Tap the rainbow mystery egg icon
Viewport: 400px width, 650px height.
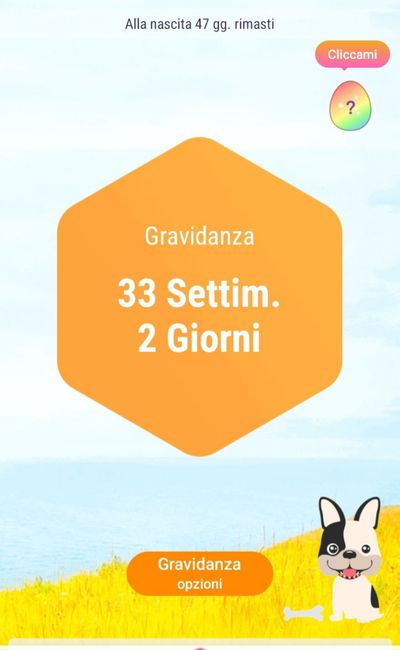(350, 106)
